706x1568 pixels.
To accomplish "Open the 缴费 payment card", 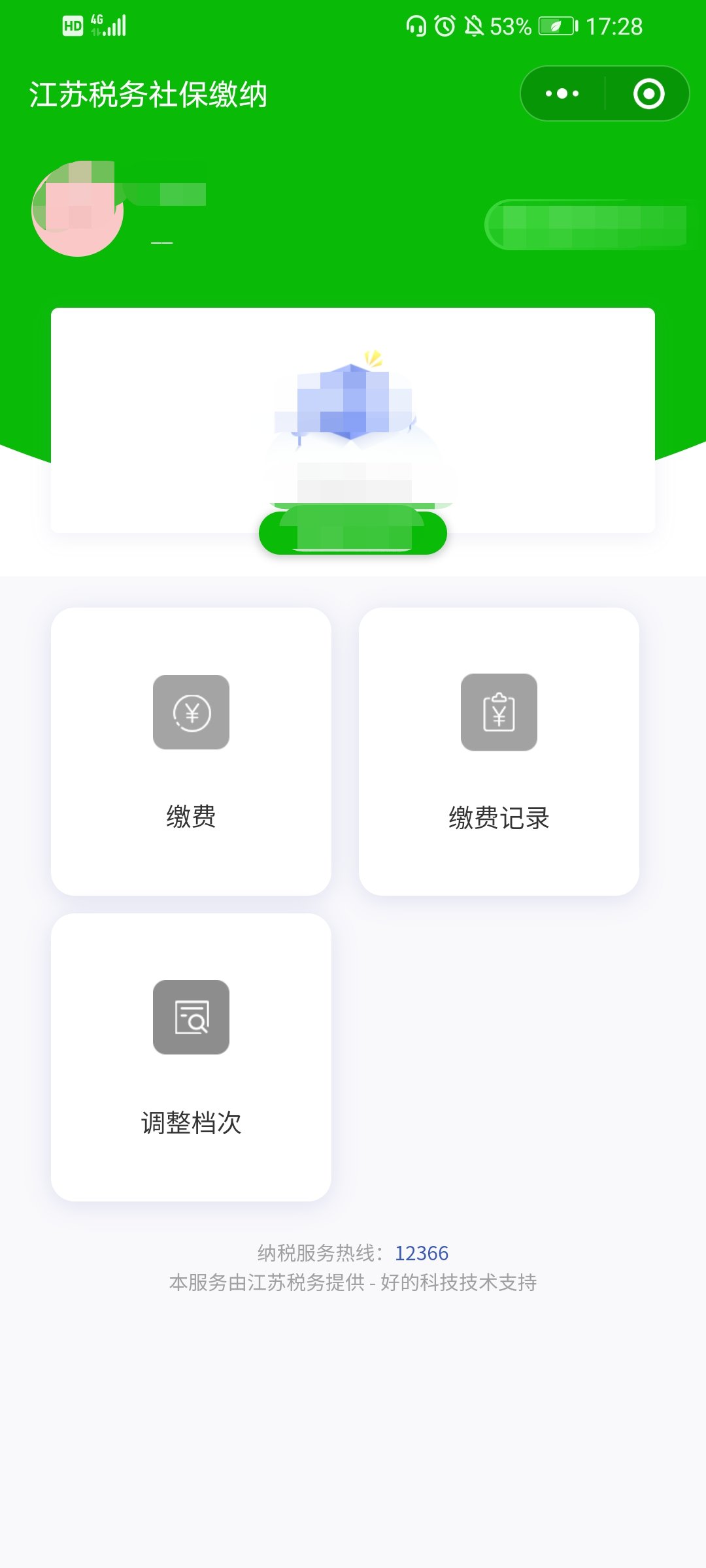I will 191,751.
